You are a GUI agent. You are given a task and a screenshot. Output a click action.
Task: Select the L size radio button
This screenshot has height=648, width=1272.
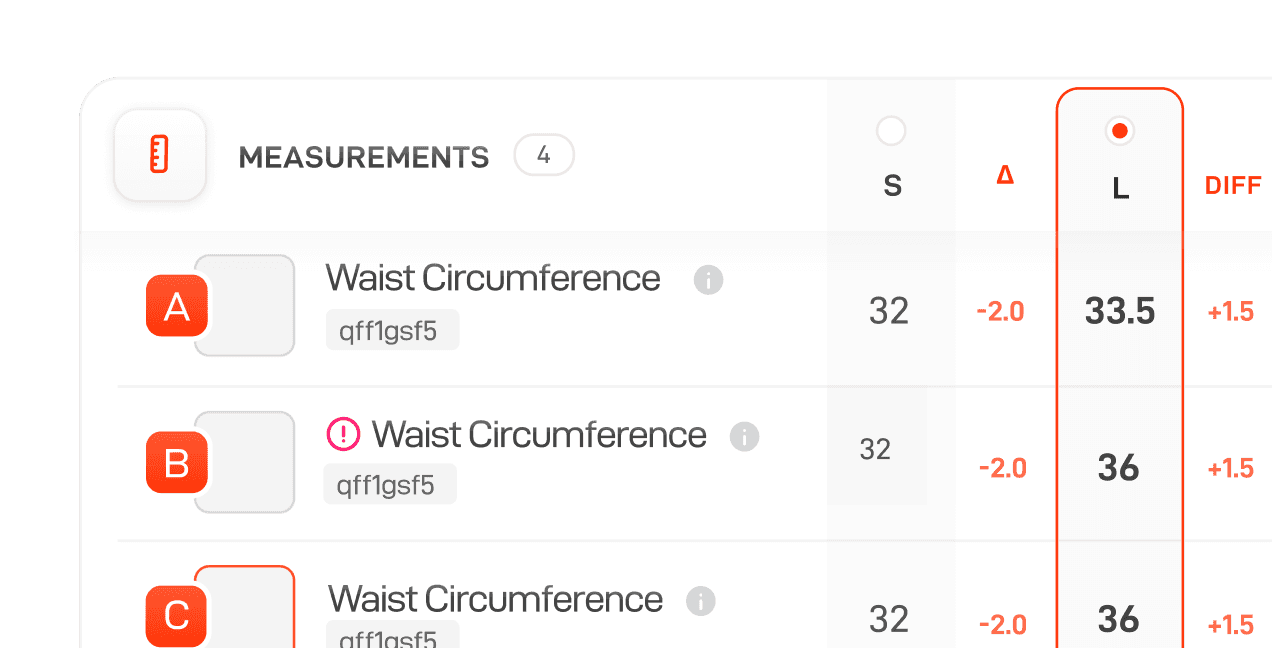pos(1119,131)
